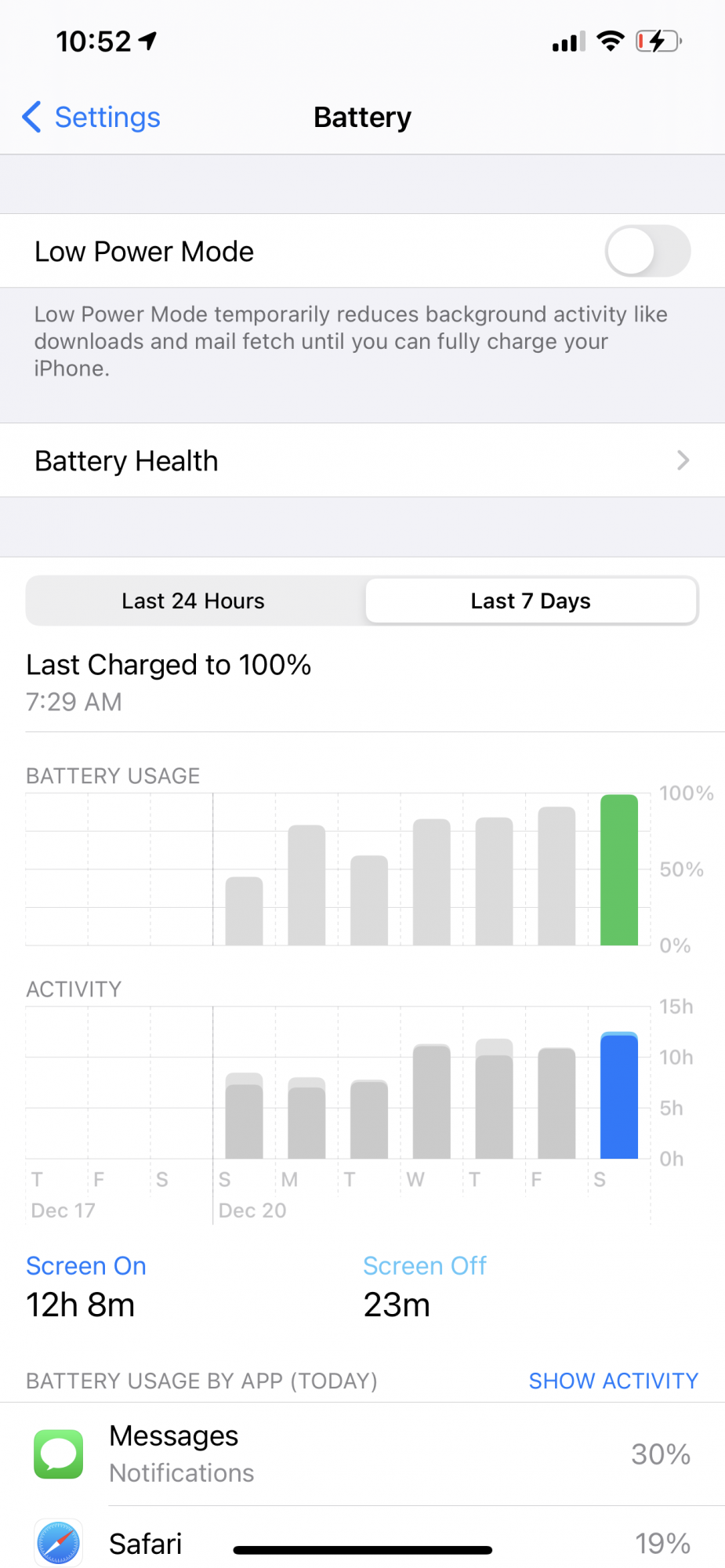The image size is (725, 1568).
Task: Switch to Last 24 Hours
Action: tap(194, 601)
